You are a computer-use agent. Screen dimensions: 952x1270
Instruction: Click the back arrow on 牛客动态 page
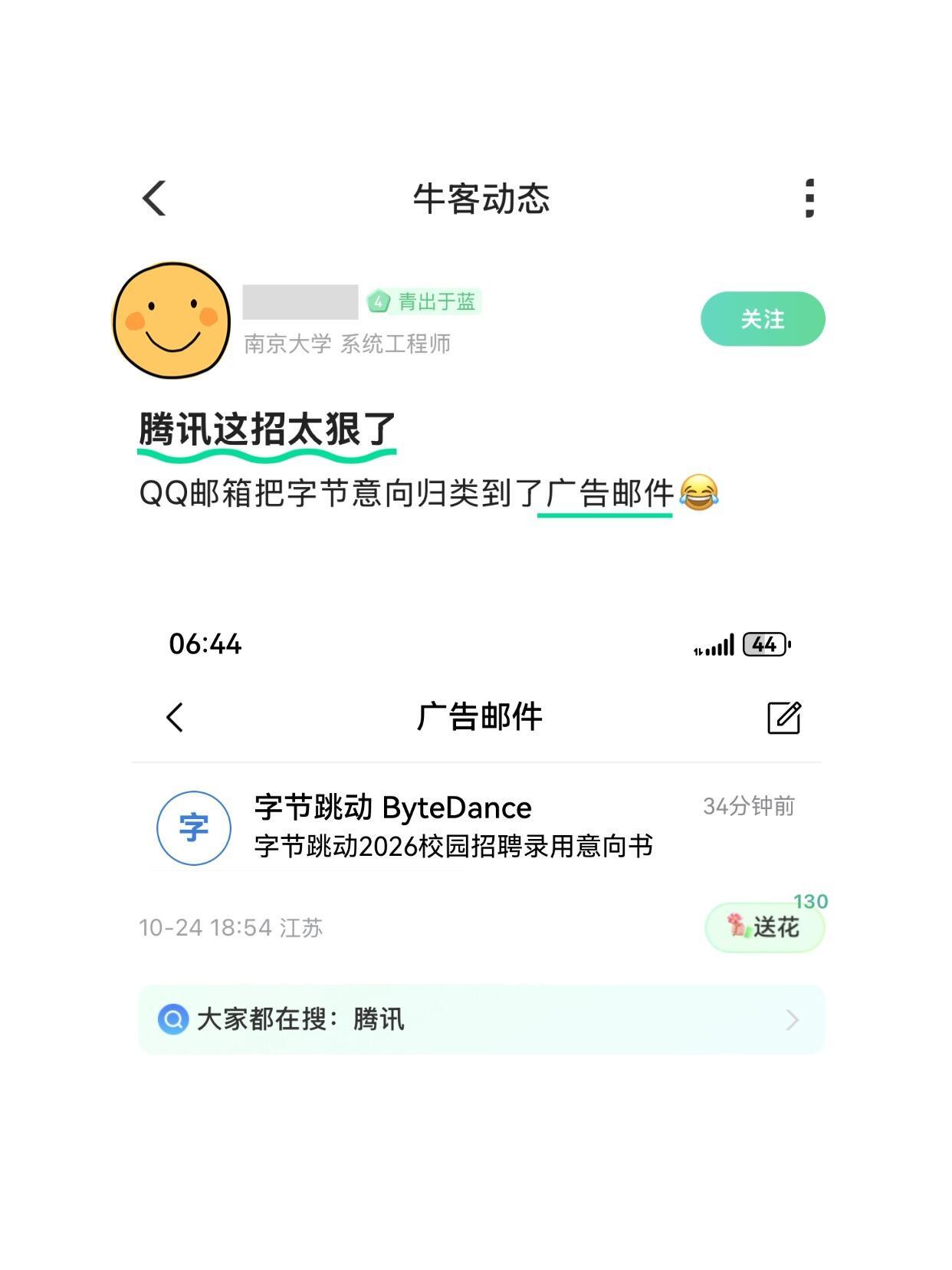pyautogui.click(x=153, y=199)
